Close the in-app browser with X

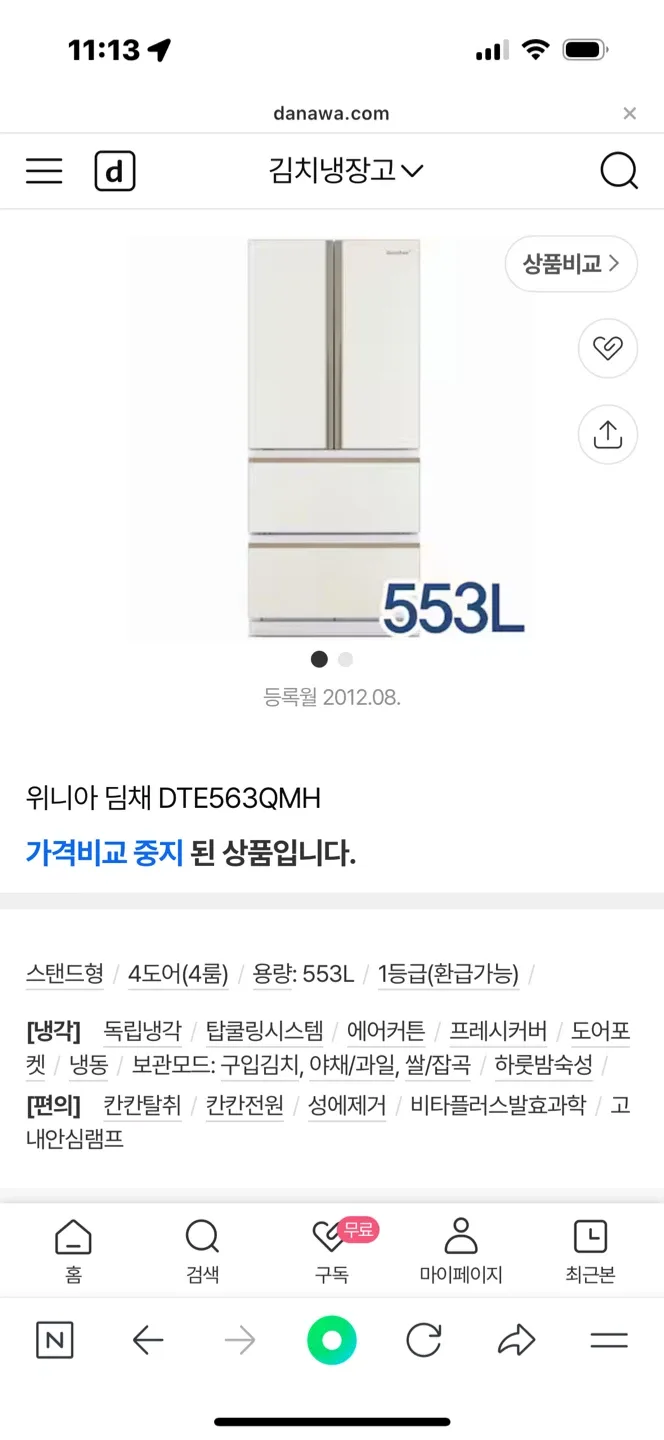tap(629, 114)
